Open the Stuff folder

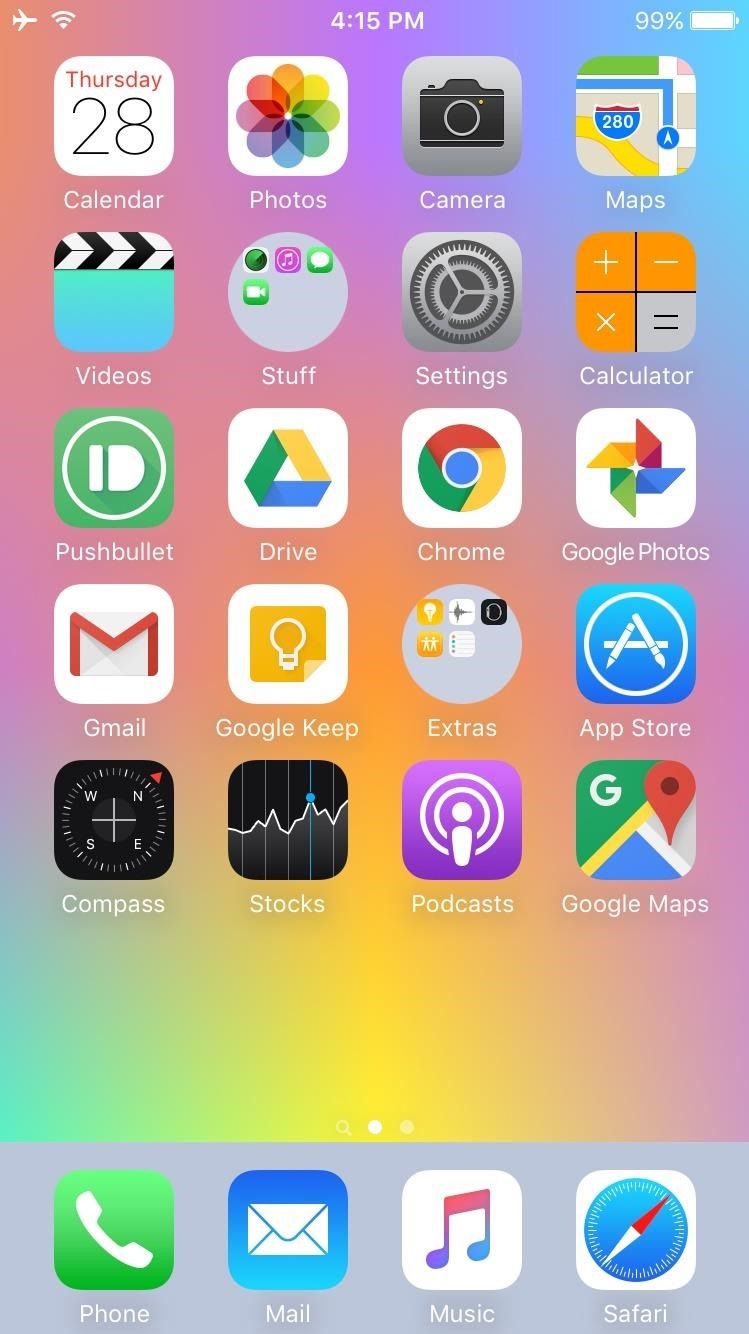[287, 292]
